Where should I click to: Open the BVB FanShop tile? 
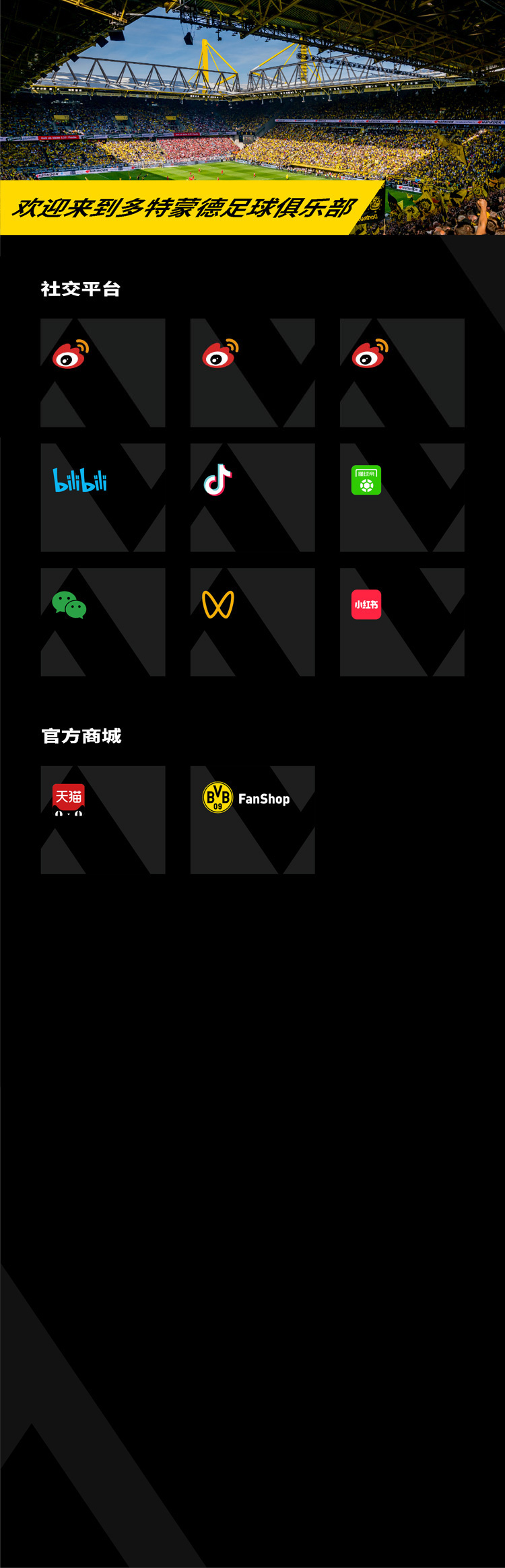pyautogui.click(x=252, y=820)
